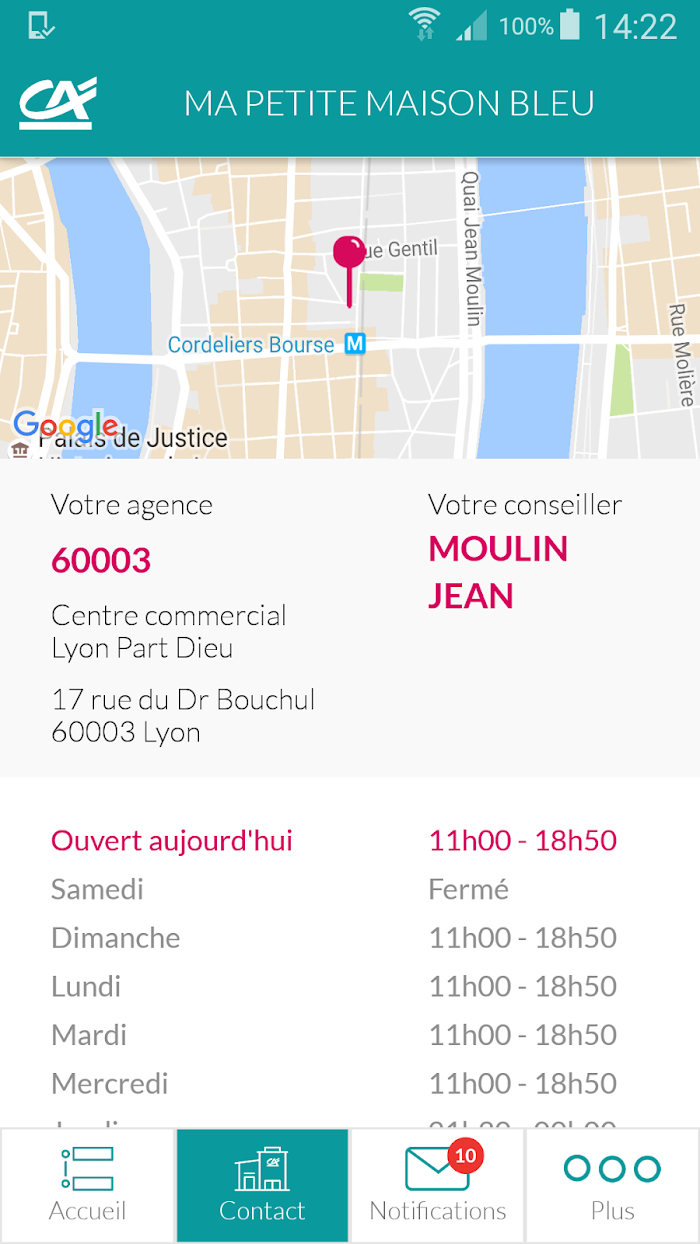Select the Contact tab

coord(262,1185)
